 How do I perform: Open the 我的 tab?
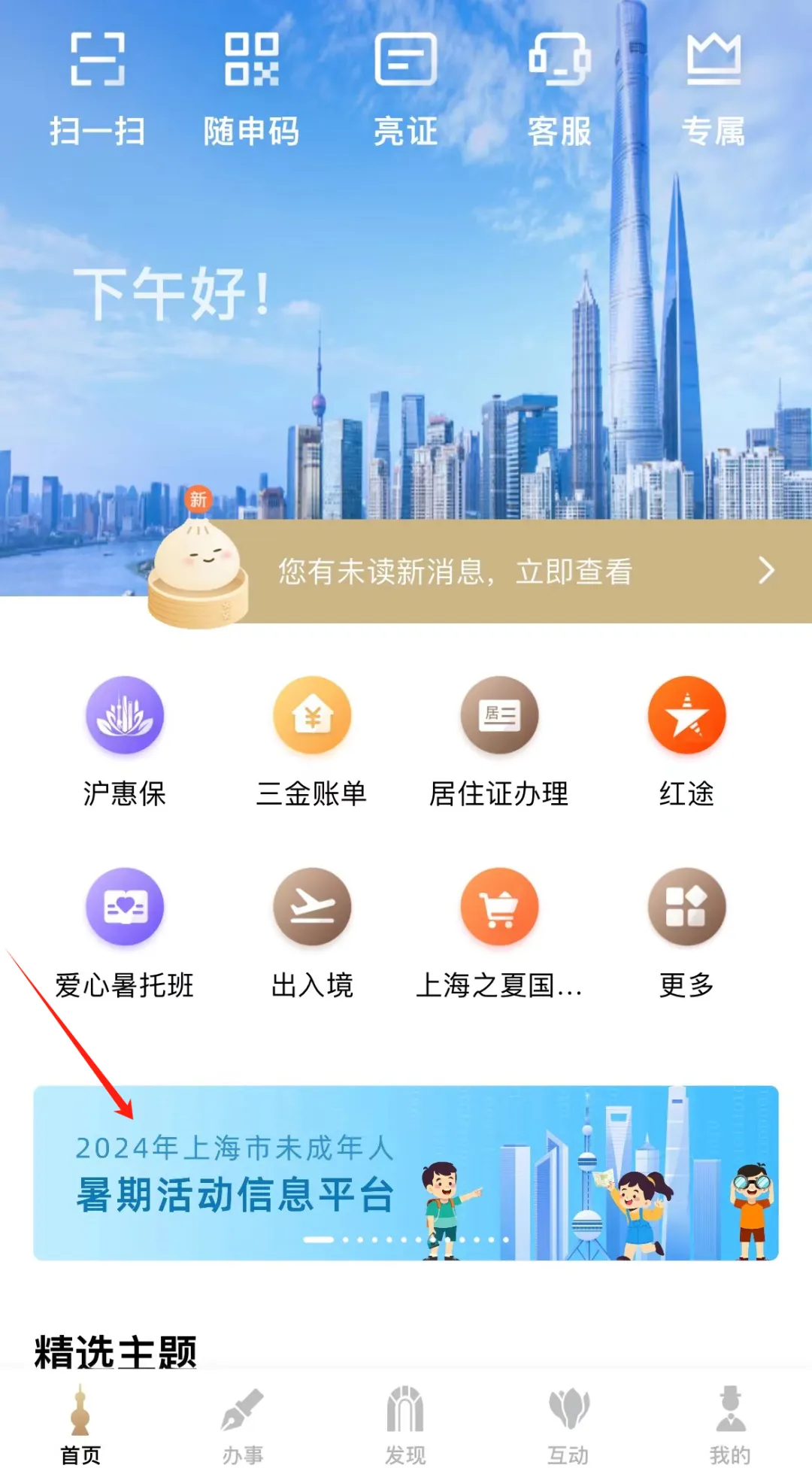click(x=730, y=1425)
